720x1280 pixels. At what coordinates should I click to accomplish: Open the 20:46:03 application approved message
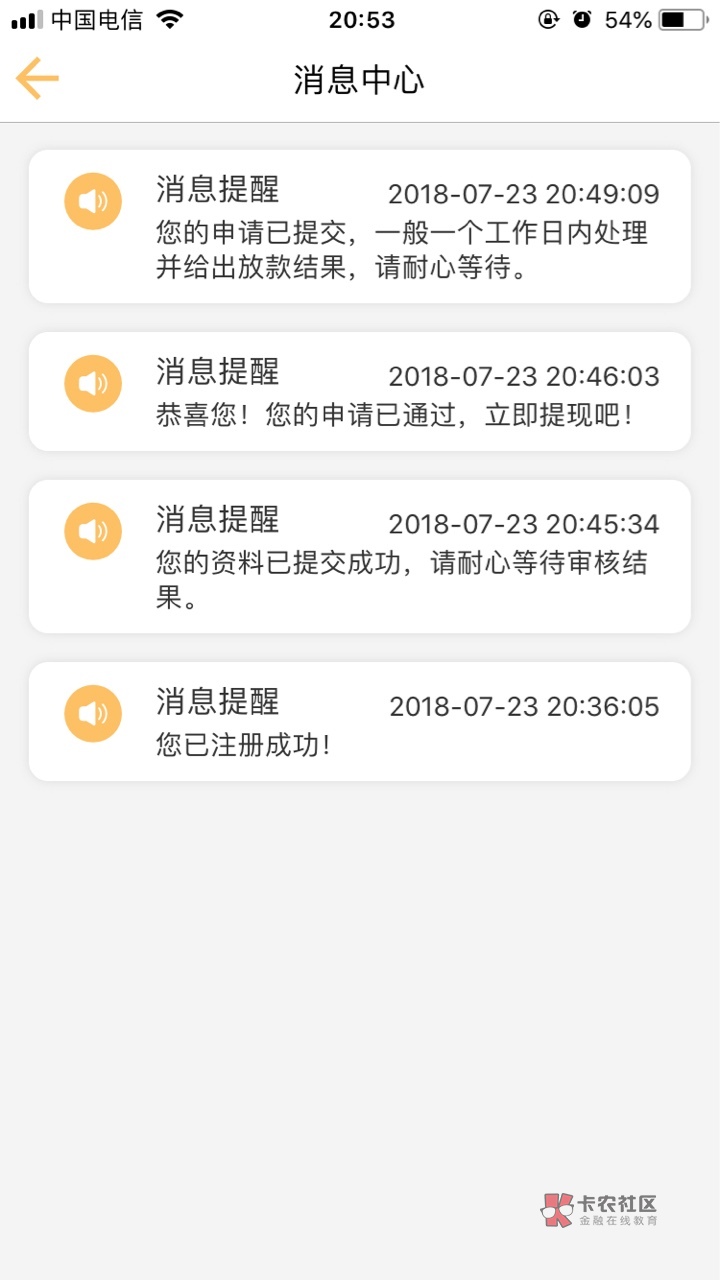tap(359, 392)
